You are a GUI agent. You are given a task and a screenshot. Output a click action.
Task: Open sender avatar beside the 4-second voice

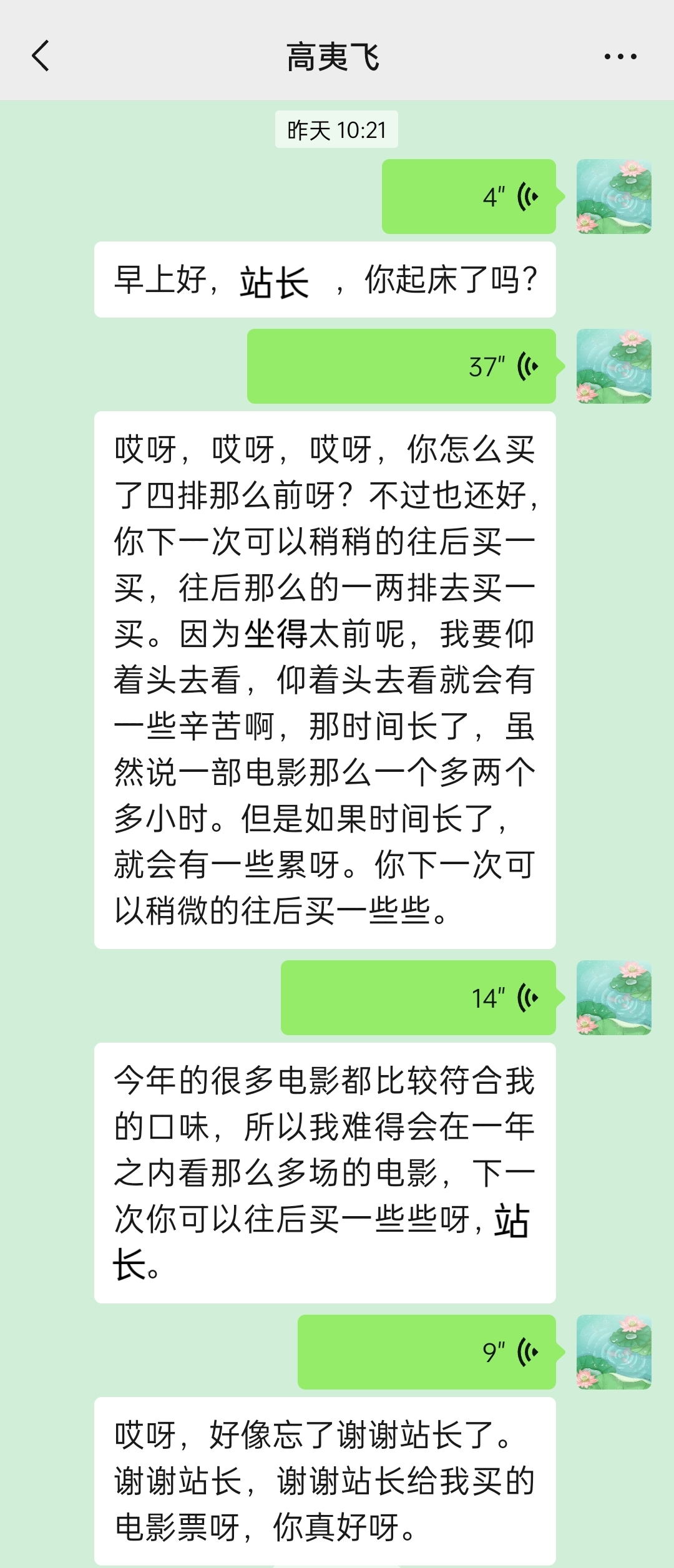(613, 197)
